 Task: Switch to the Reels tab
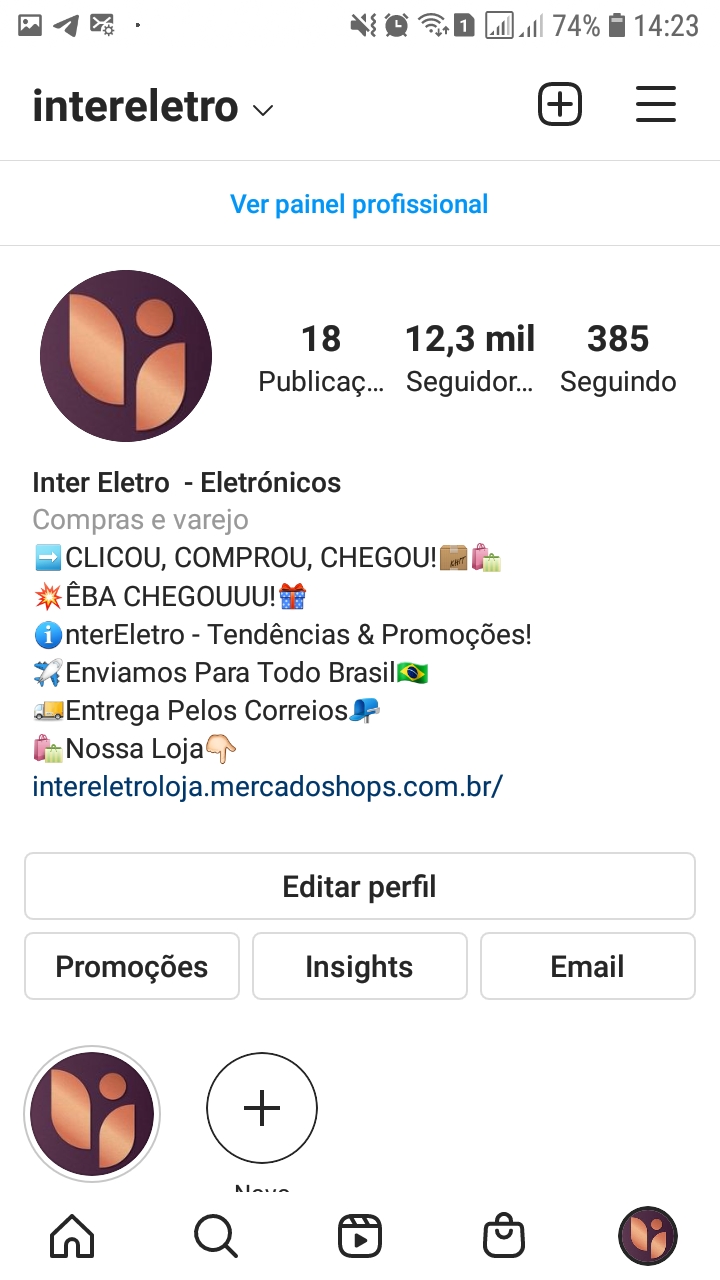[x=360, y=1236]
